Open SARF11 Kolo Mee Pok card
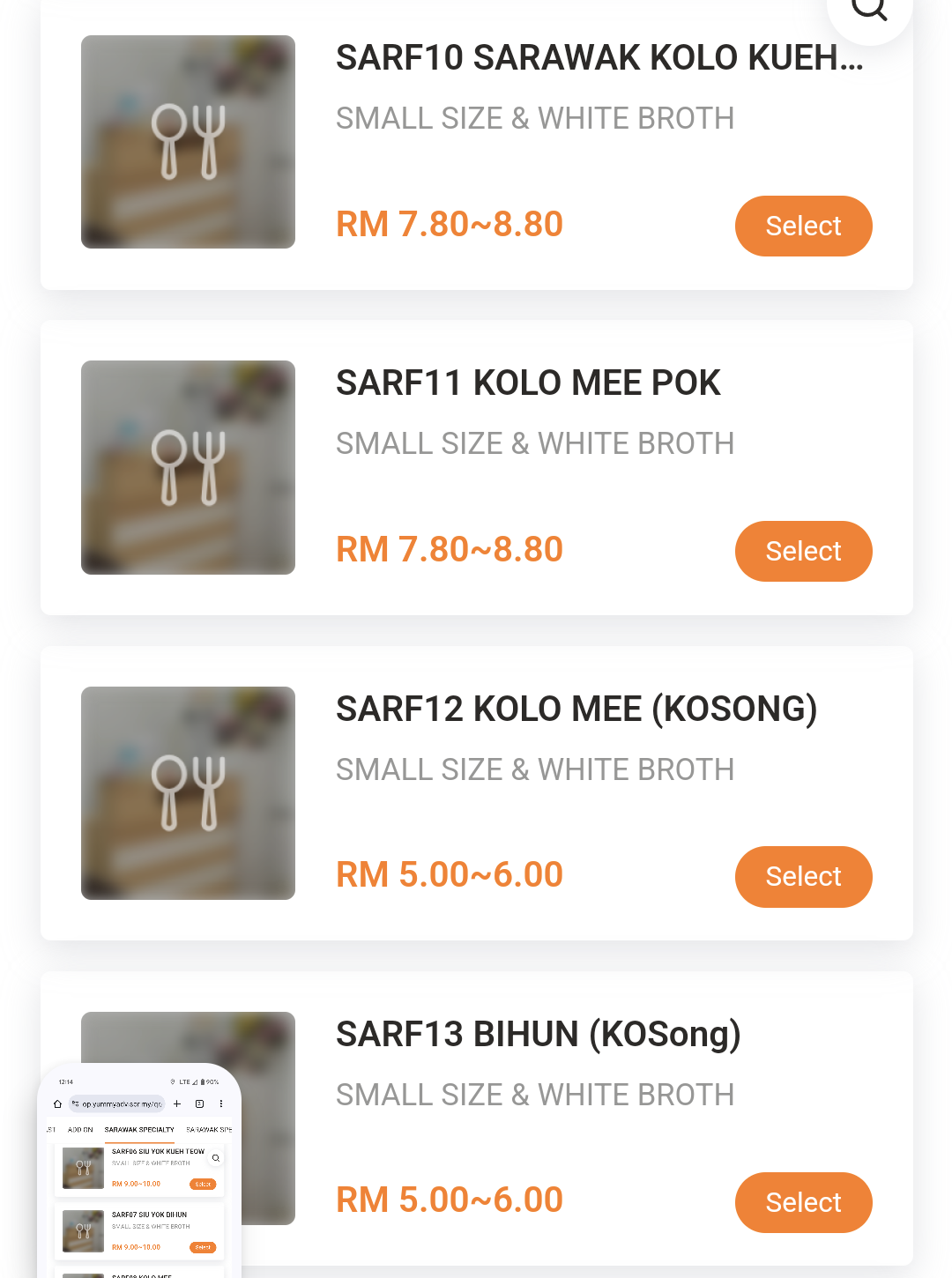Viewport: 952px width, 1278px height. (x=528, y=383)
